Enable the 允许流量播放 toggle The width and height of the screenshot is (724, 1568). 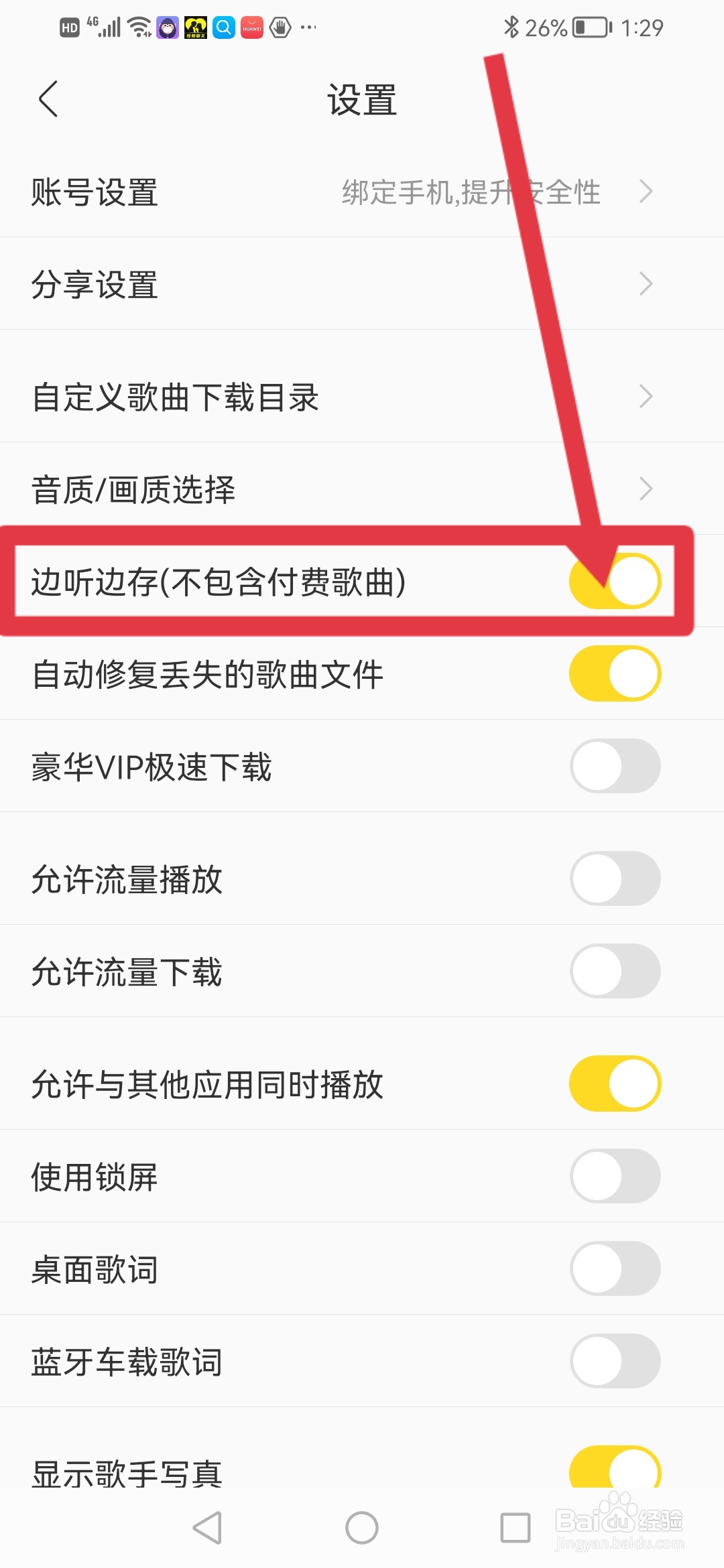[614, 879]
